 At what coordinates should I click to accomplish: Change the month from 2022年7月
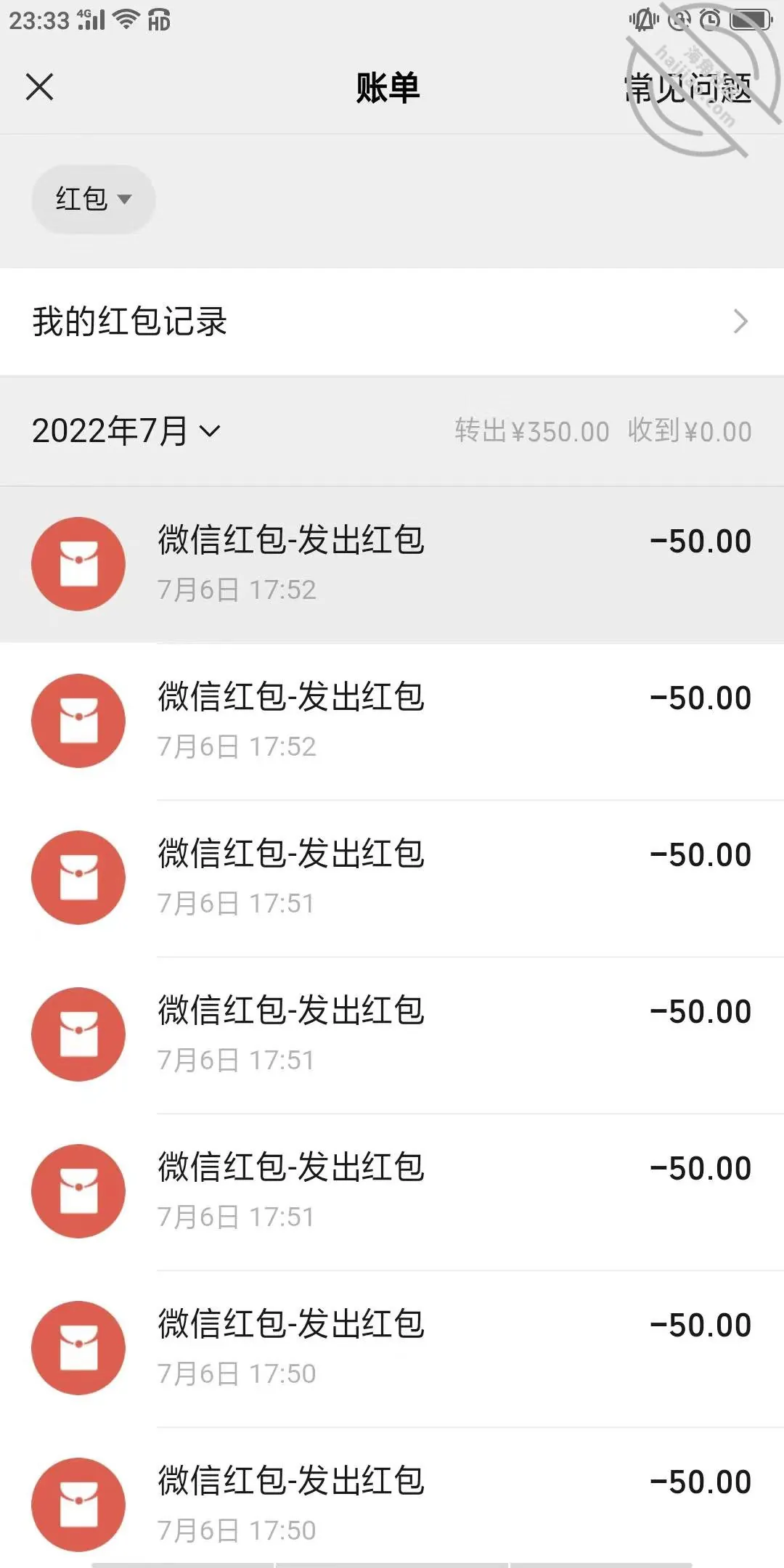click(126, 431)
